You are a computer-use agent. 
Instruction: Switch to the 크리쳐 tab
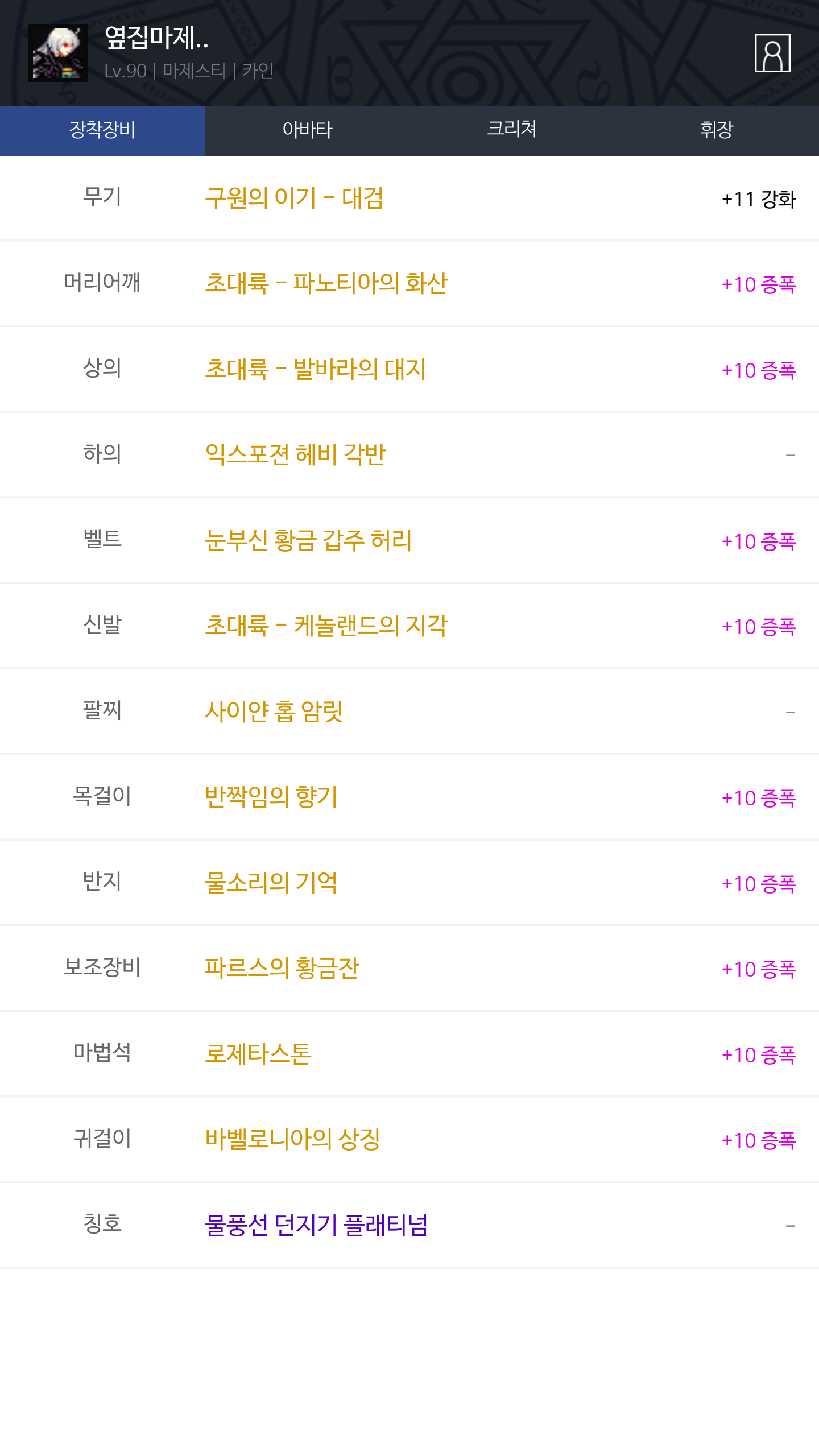click(x=512, y=130)
